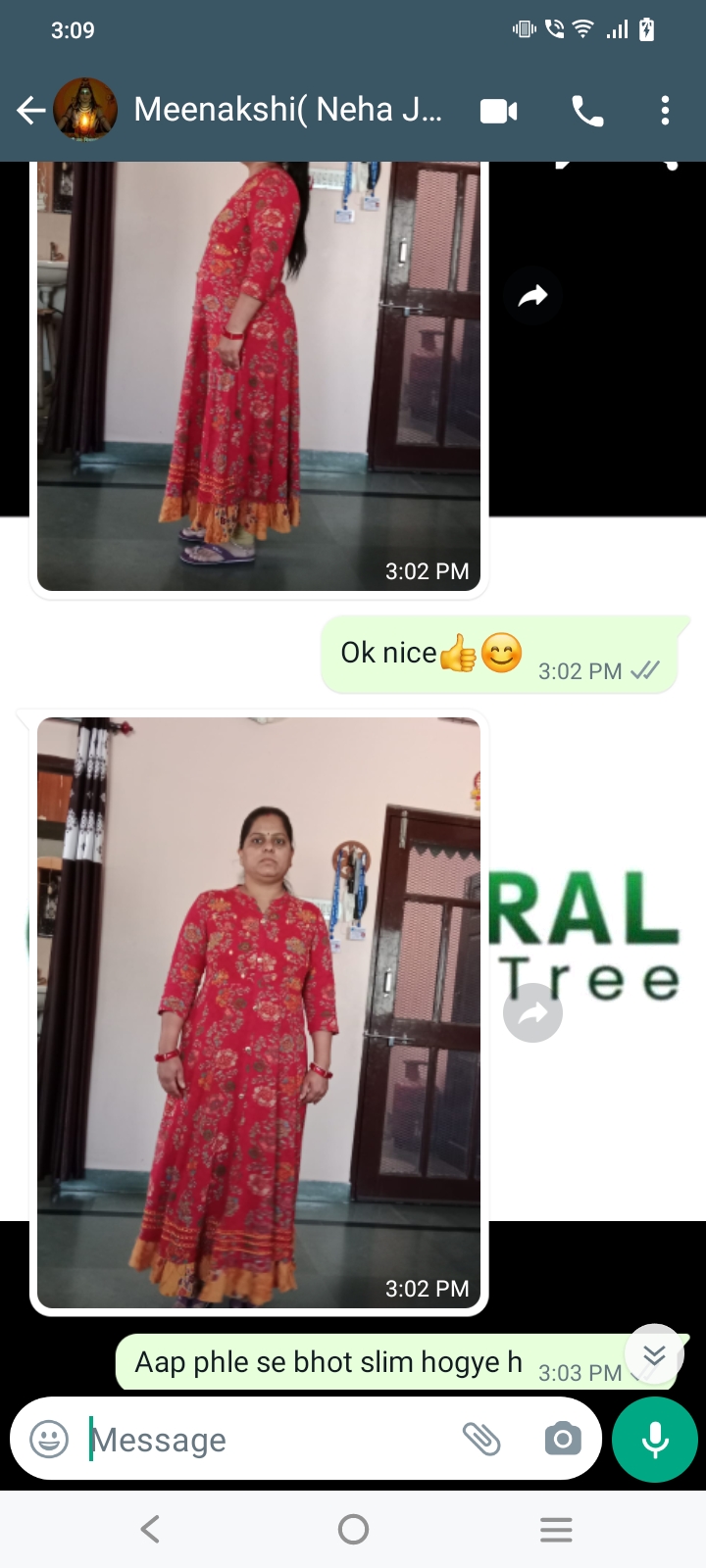
Task: Attach a file with the paperclip
Action: tap(481, 1440)
